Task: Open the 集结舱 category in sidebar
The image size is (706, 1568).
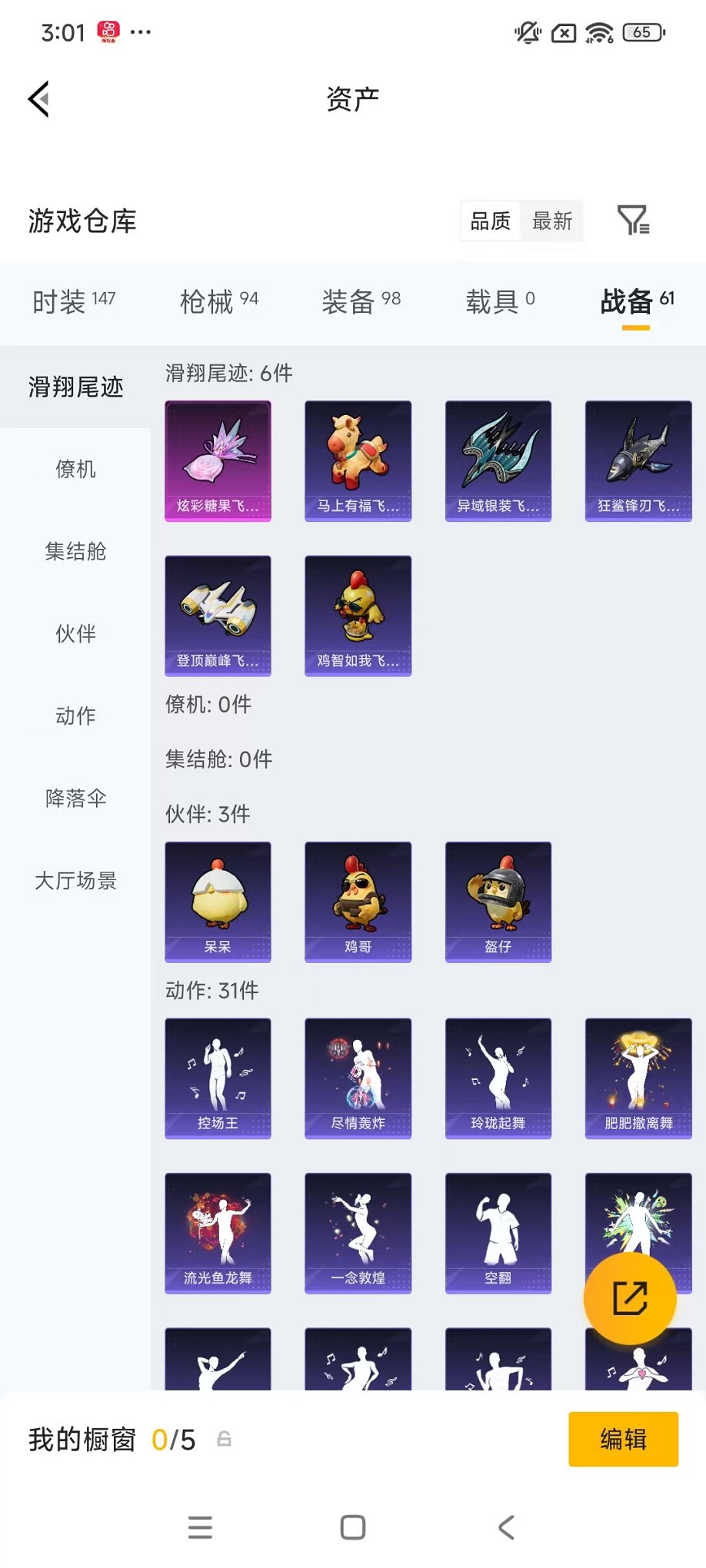Action: click(x=75, y=552)
